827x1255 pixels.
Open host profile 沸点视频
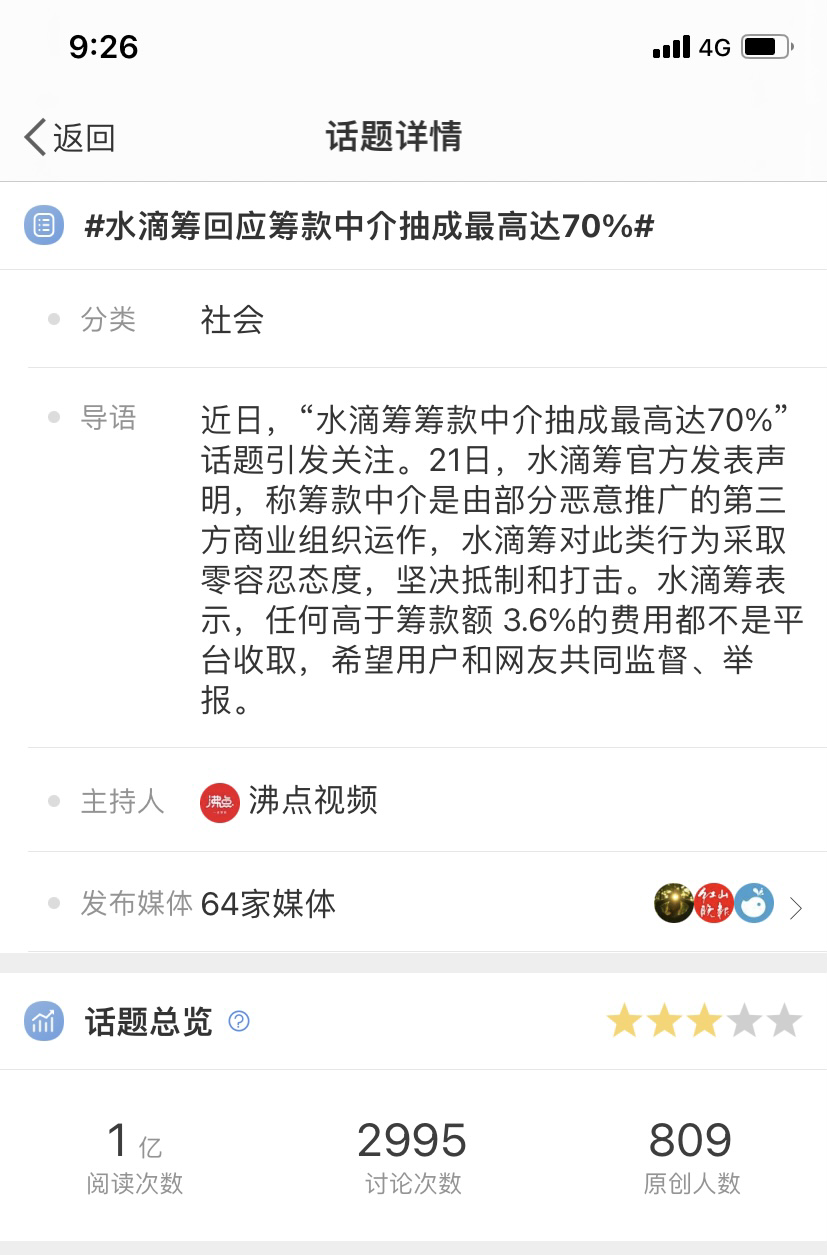tap(290, 801)
